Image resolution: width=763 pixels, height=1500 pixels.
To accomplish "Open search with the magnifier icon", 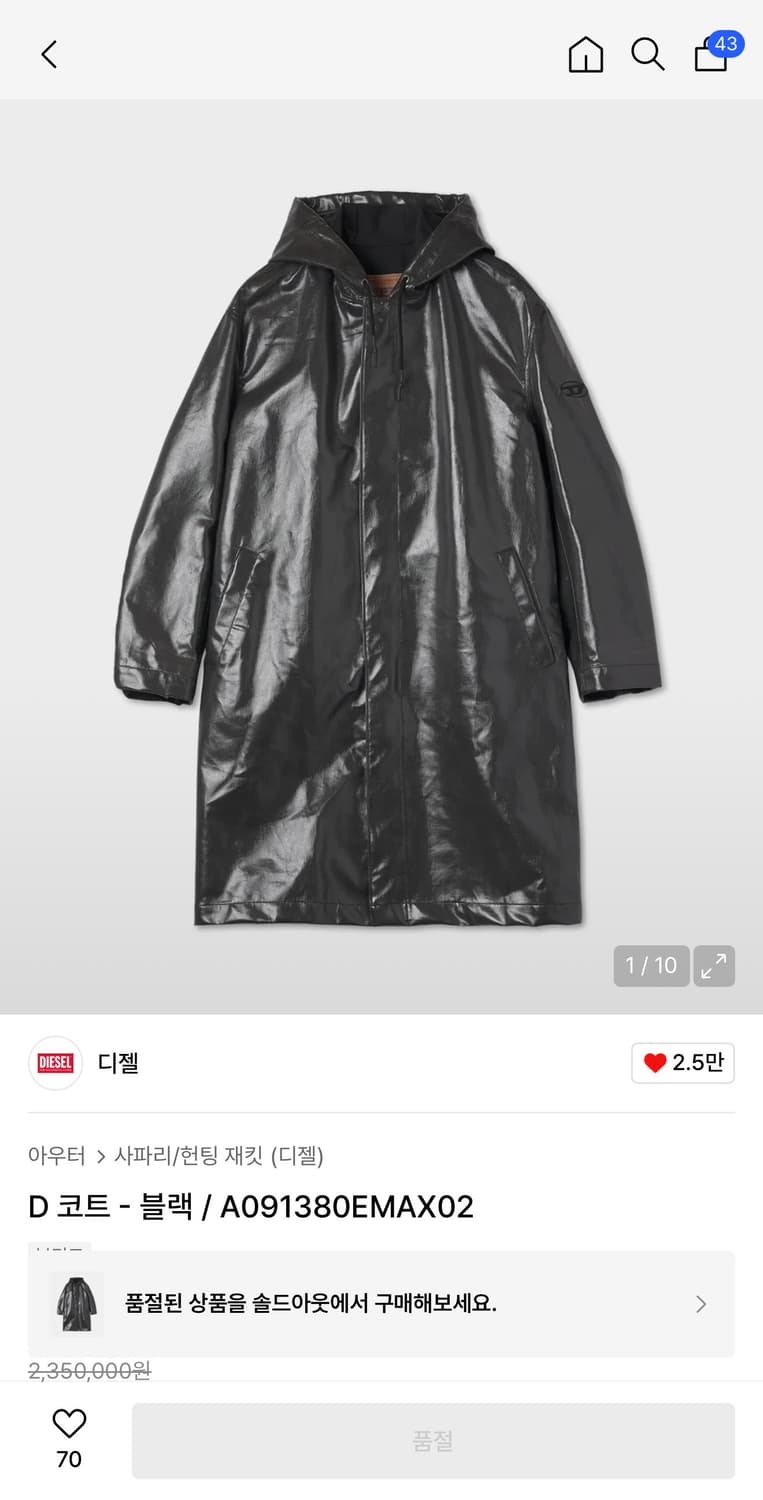I will click(x=648, y=55).
